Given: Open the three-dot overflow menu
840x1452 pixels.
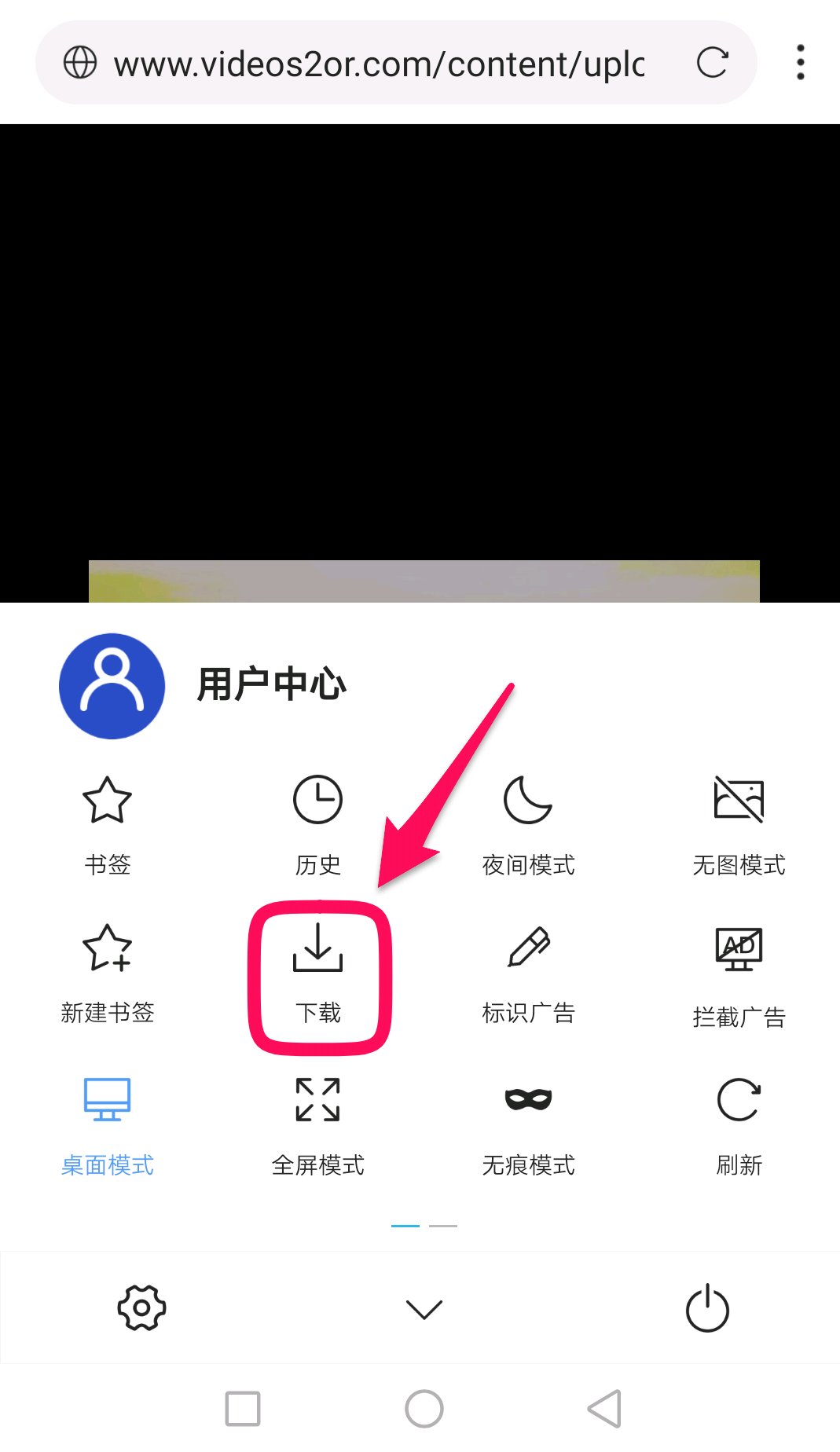Looking at the screenshot, I should [800, 63].
